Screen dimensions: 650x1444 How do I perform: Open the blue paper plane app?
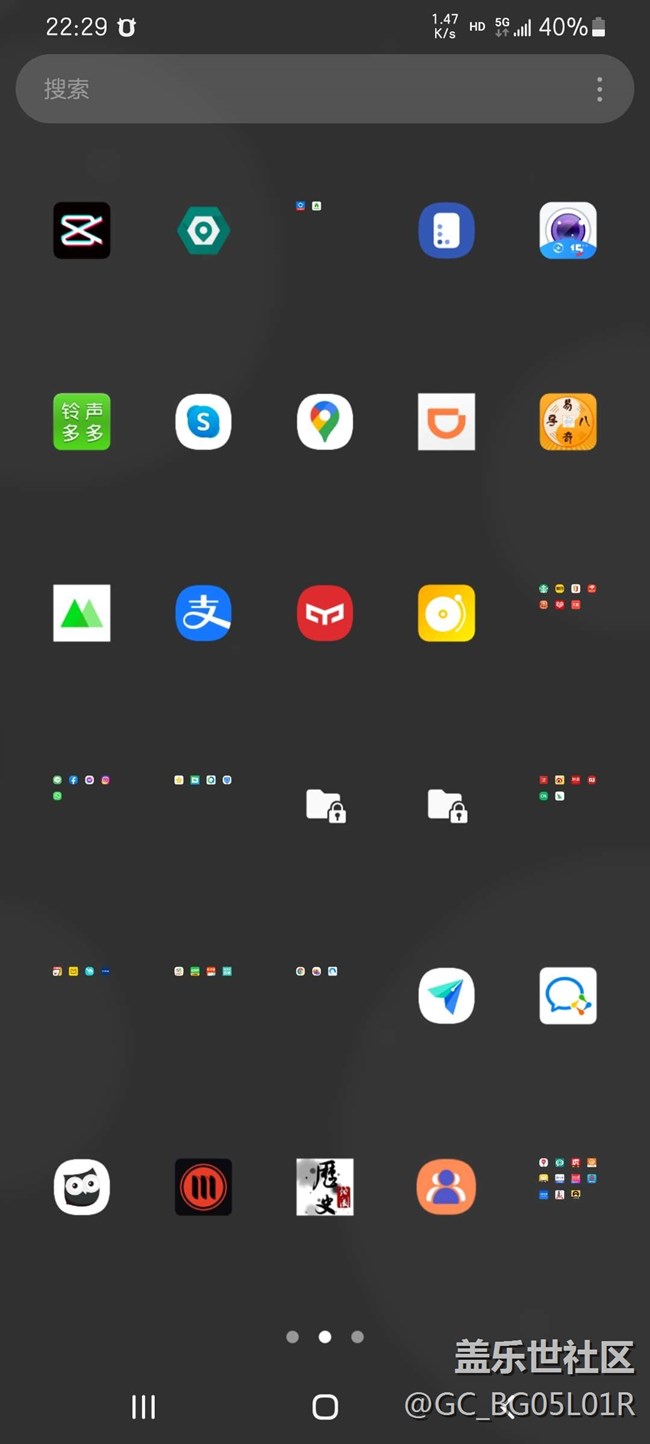(x=446, y=995)
